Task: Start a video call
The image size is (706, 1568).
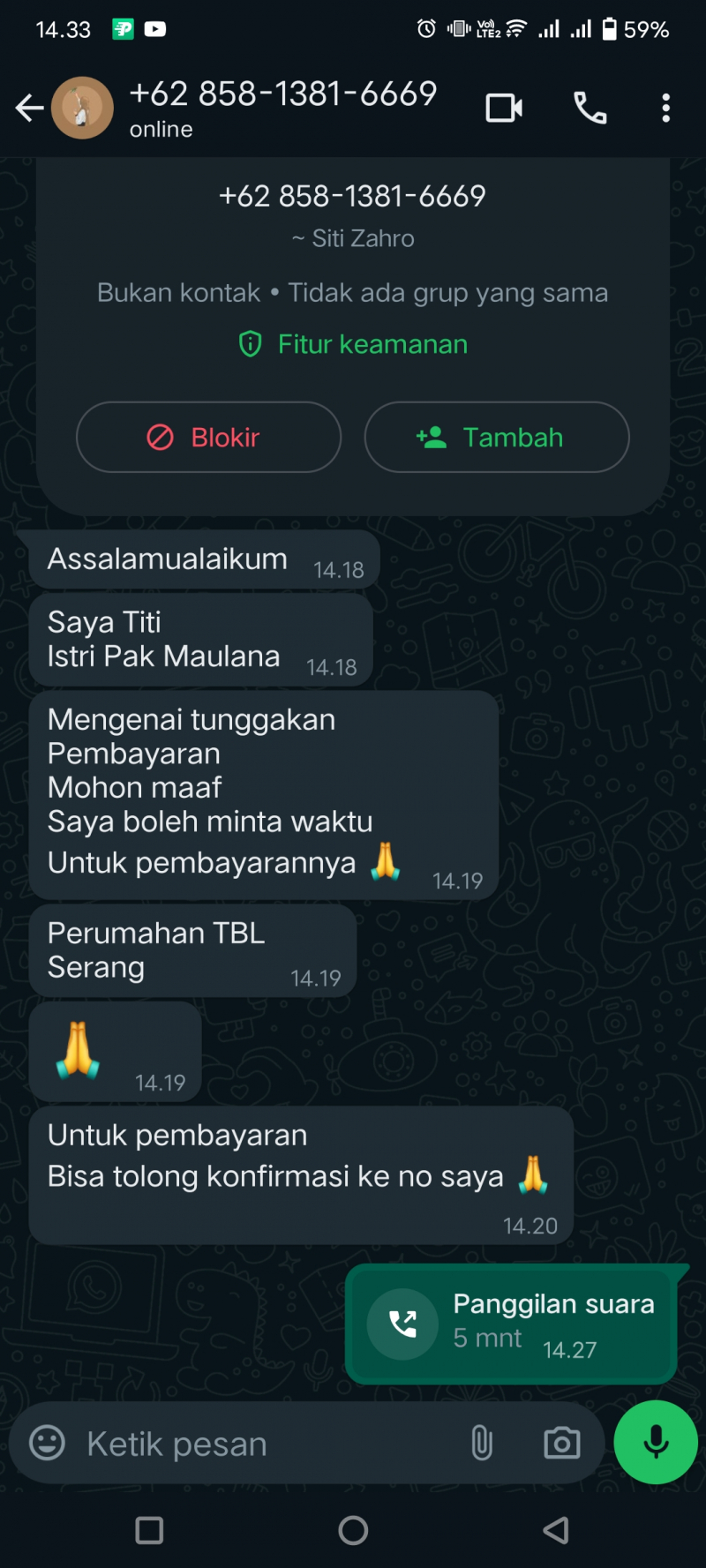Action: pyautogui.click(x=504, y=109)
